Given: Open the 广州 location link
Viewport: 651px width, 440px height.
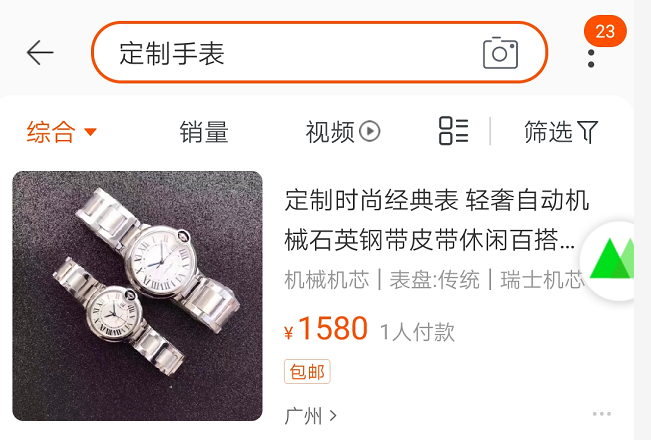Looking at the screenshot, I should [310, 414].
